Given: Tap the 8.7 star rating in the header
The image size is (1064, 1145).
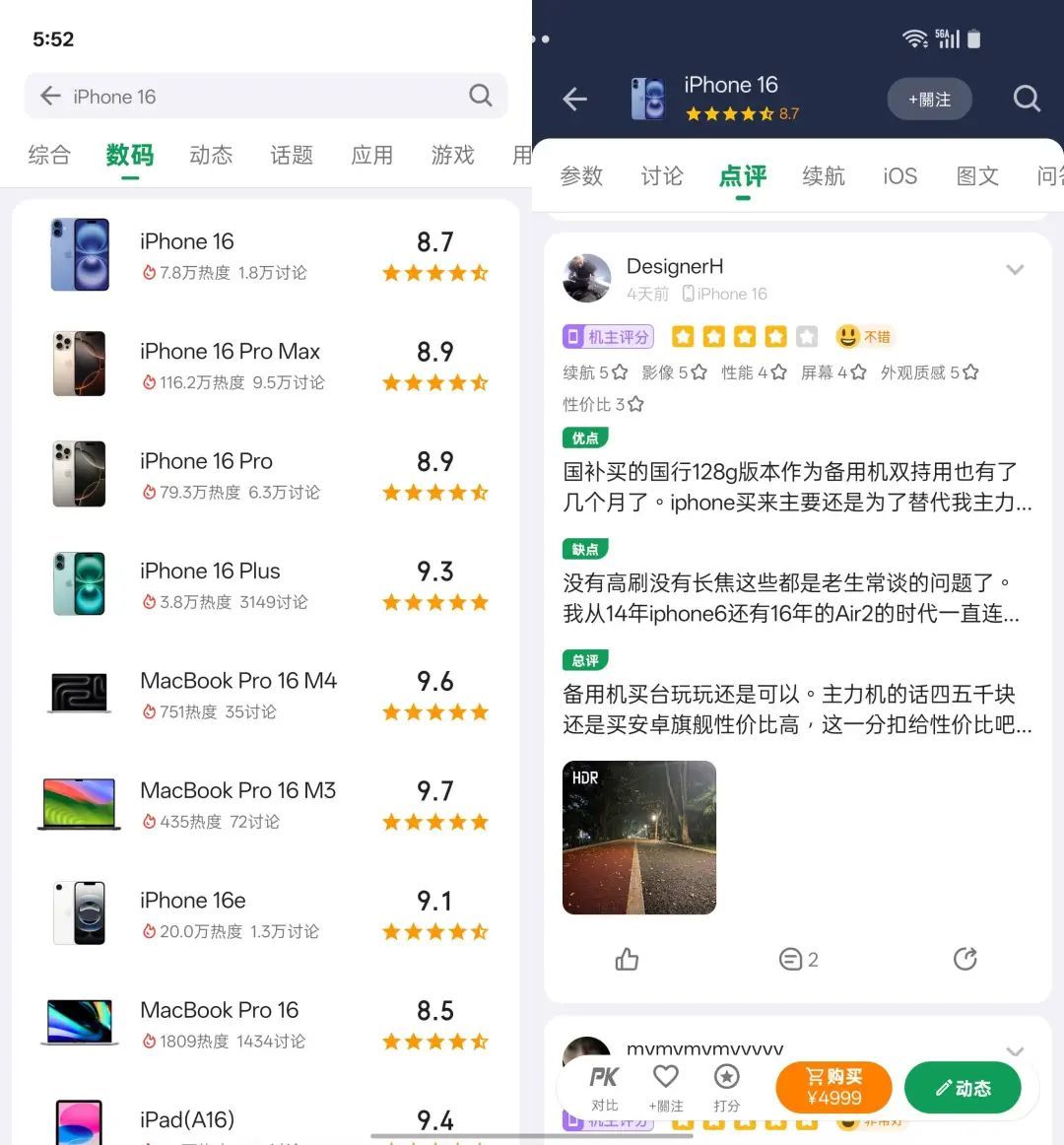Looking at the screenshot, I should click(742, 113).
